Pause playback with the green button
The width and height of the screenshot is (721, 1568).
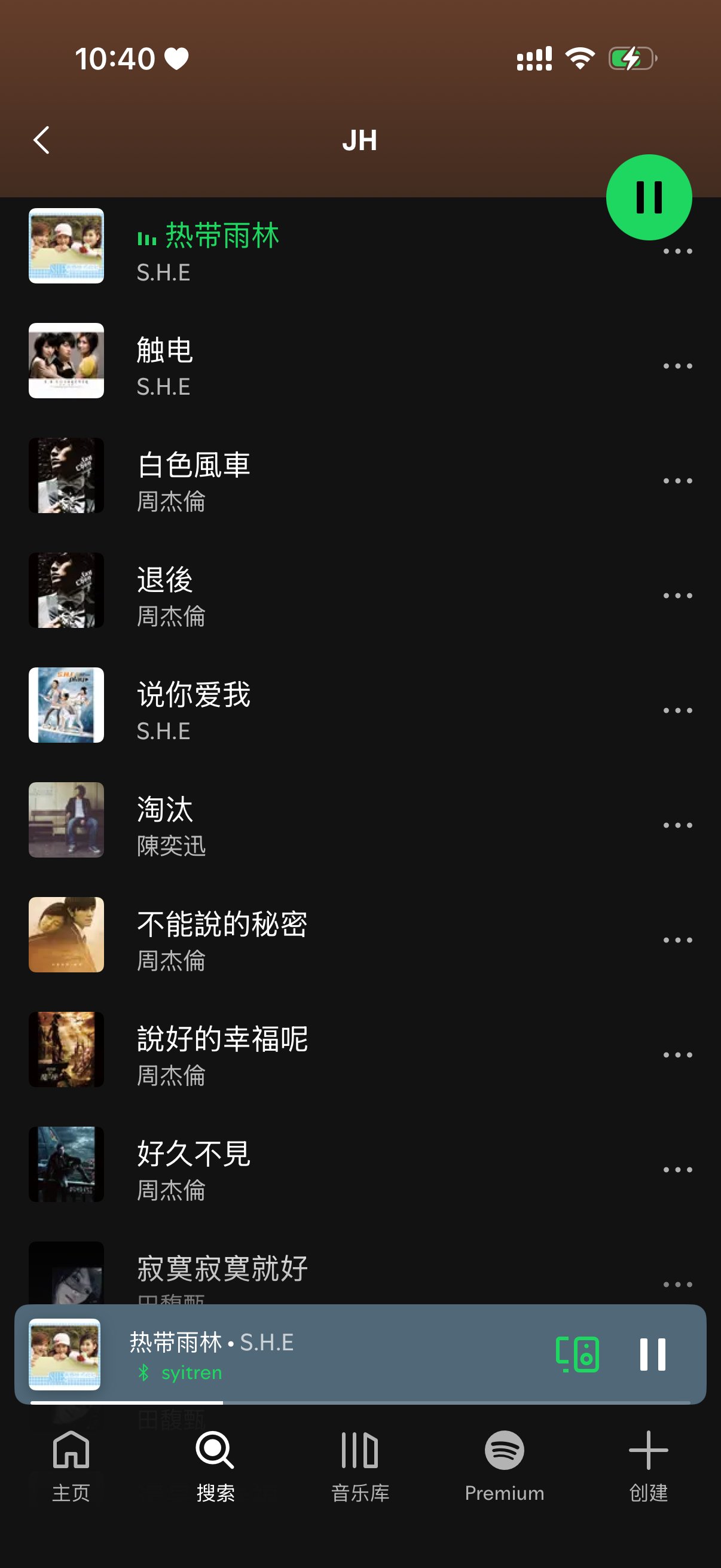click(649, 197)
